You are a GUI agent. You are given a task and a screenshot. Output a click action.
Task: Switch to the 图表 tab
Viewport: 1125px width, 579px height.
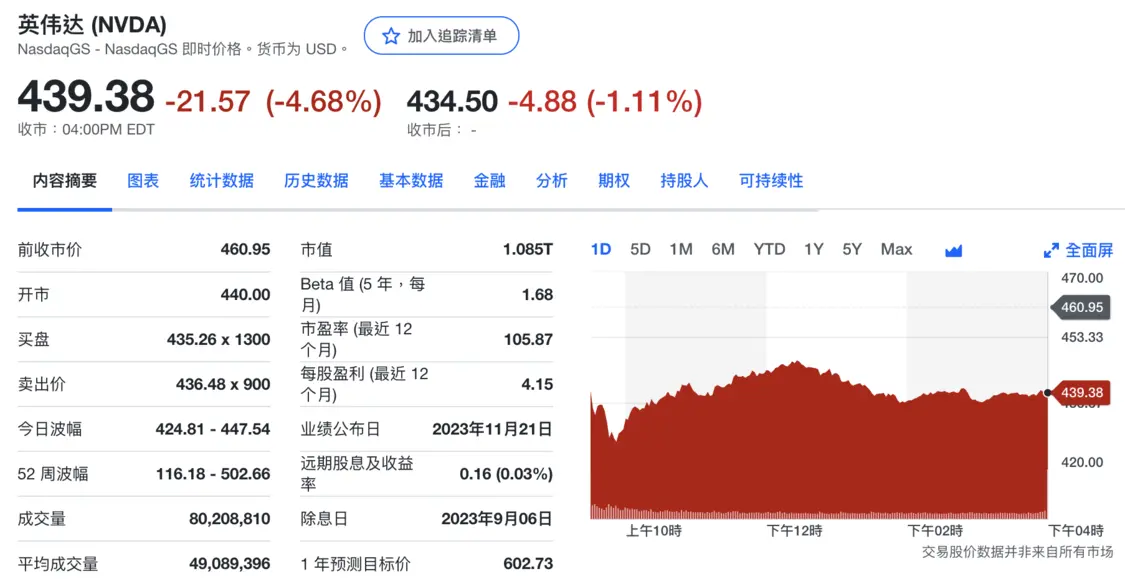(143, 181)
